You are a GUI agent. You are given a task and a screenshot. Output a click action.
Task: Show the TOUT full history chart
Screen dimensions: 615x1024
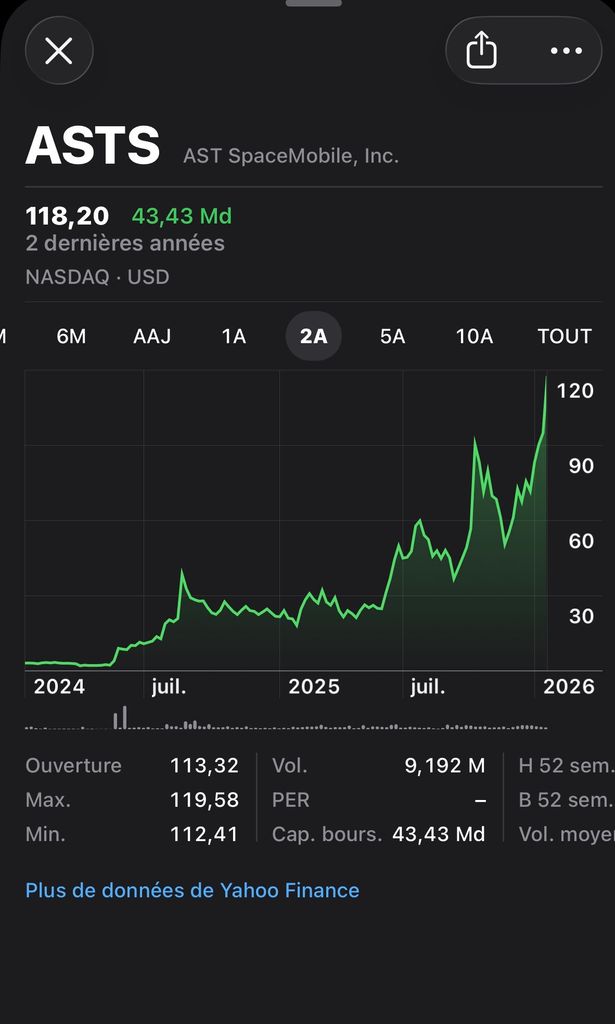tap(564, 336)
